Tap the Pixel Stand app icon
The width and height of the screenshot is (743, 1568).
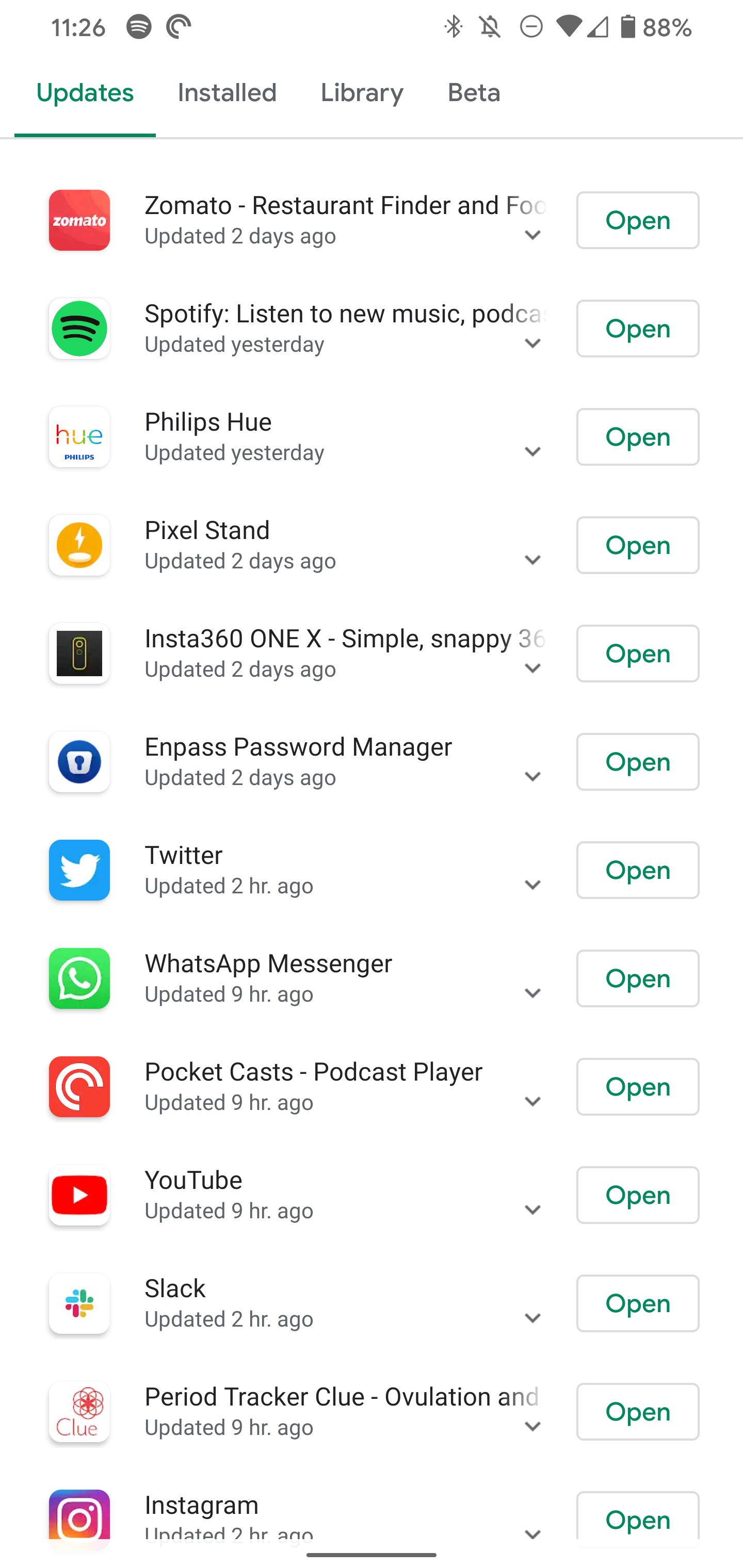click(x=79, y=545)
